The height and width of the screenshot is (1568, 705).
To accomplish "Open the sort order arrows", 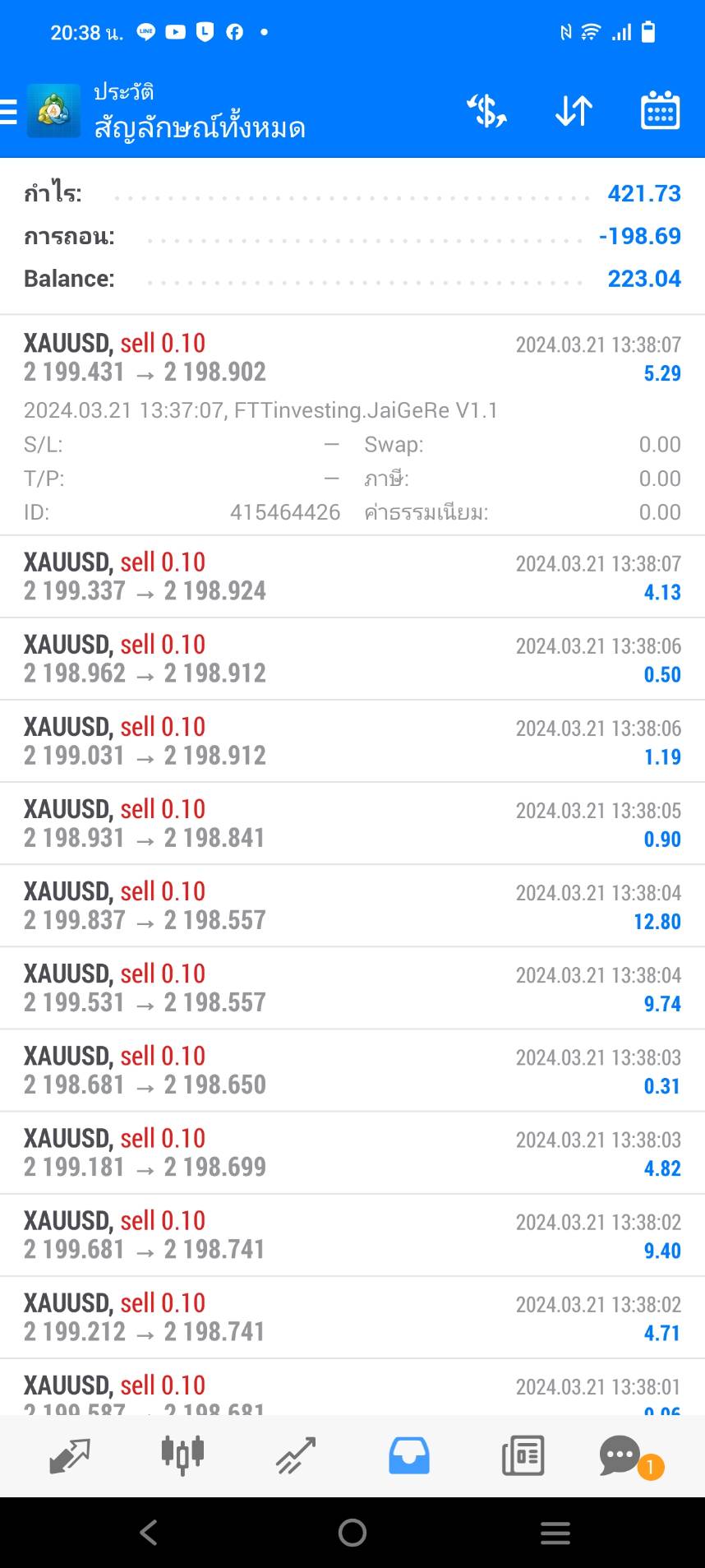I will [574, 111].
